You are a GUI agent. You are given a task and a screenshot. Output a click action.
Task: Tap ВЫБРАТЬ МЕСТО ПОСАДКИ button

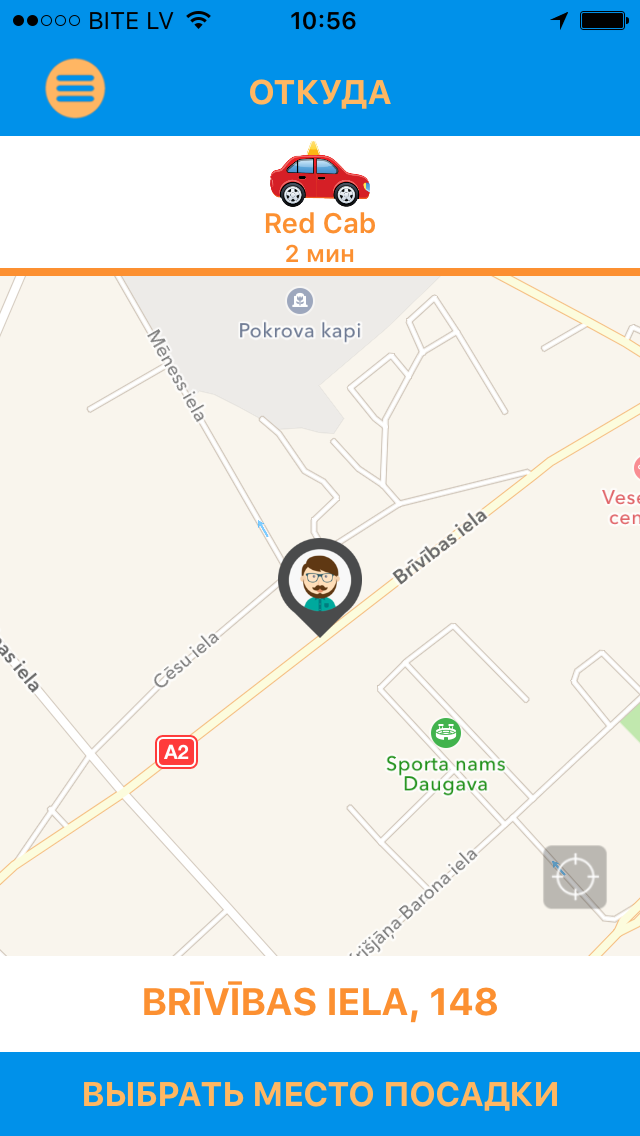pos(320,1093)
